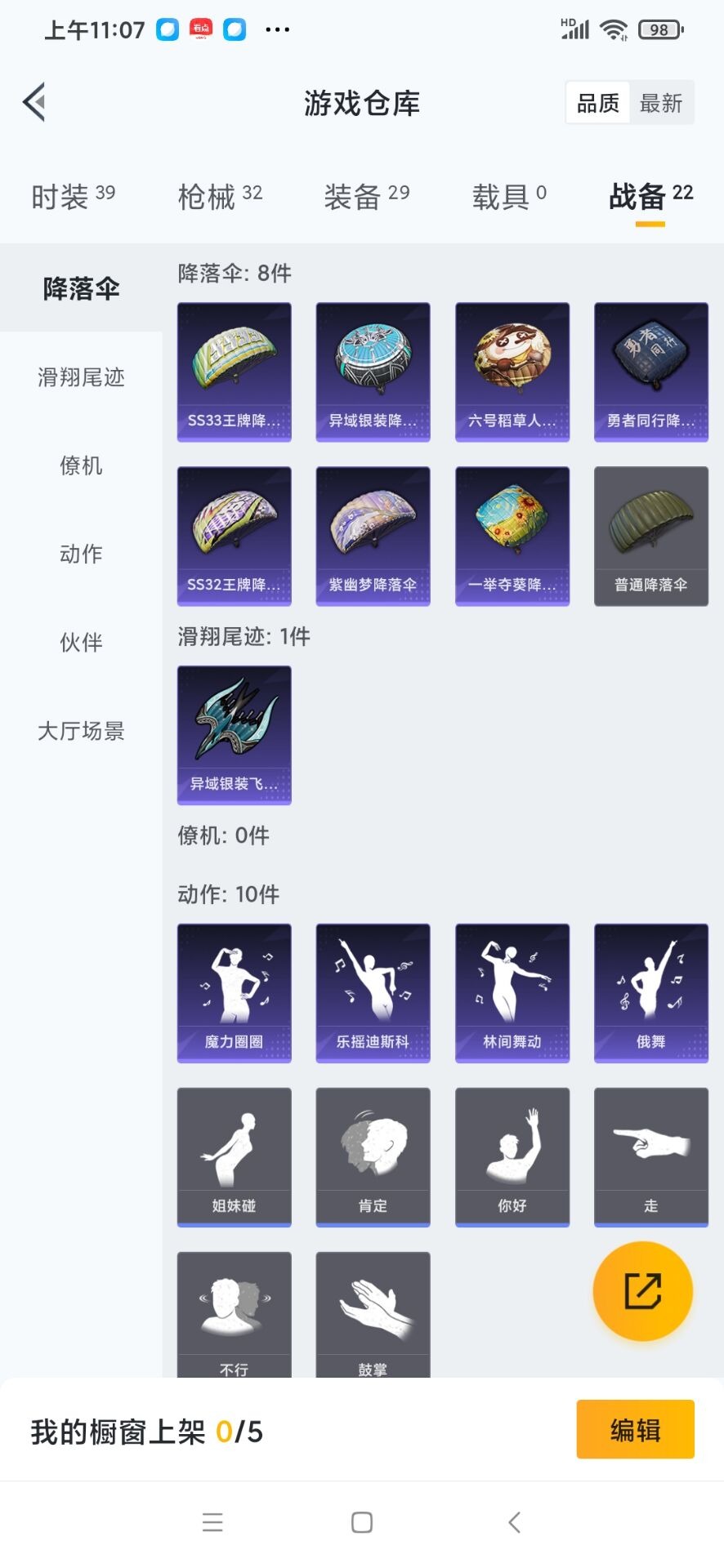Jump to 滑翔尾迹 in the sidebar
This screenshot has height=1568, width=724.
81,377
